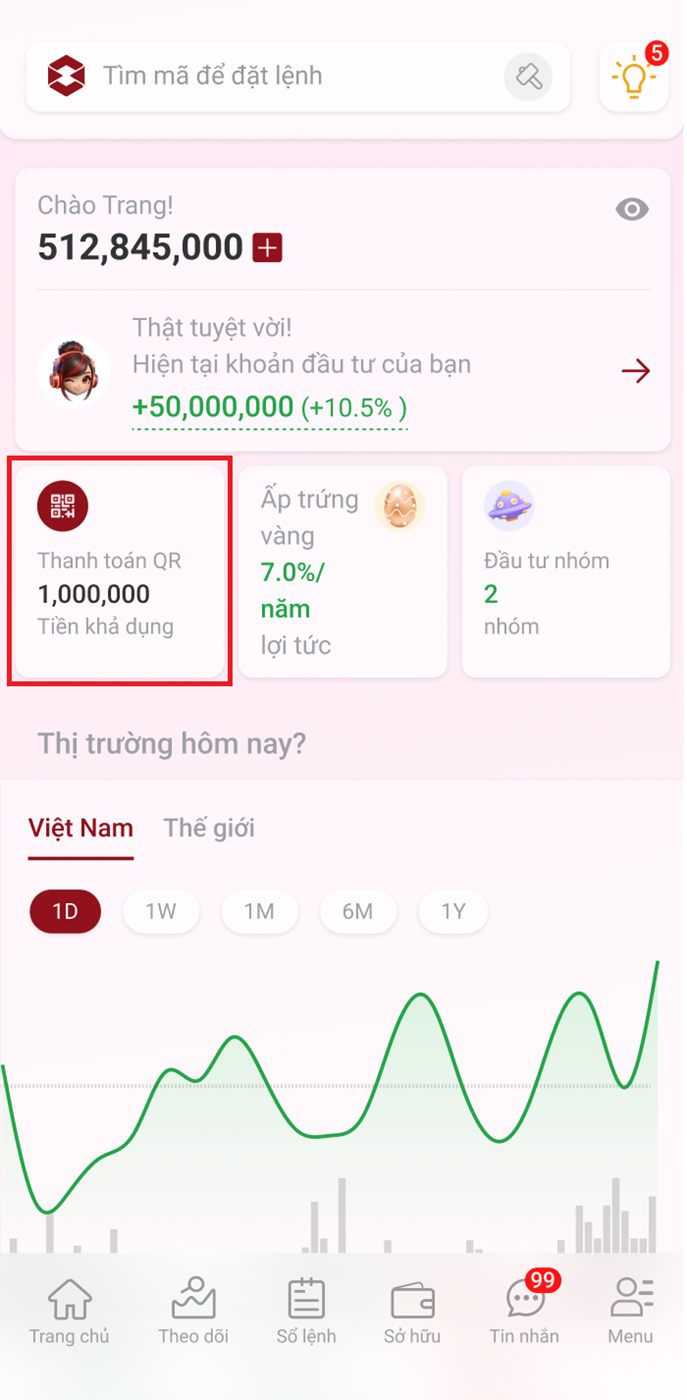
Task: Open the Đầu tư nhóm card
Action: (x=565, y=572)
